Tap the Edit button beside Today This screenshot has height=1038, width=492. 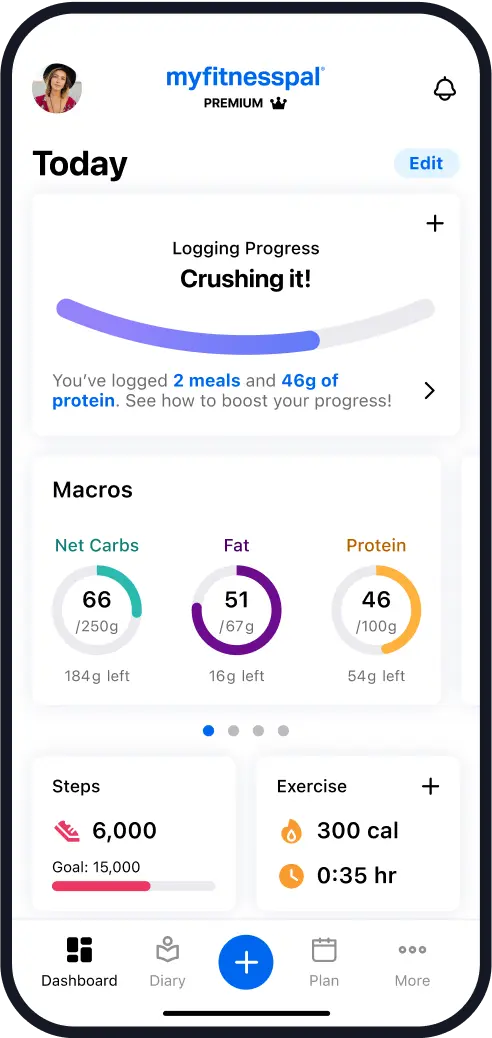426,164
